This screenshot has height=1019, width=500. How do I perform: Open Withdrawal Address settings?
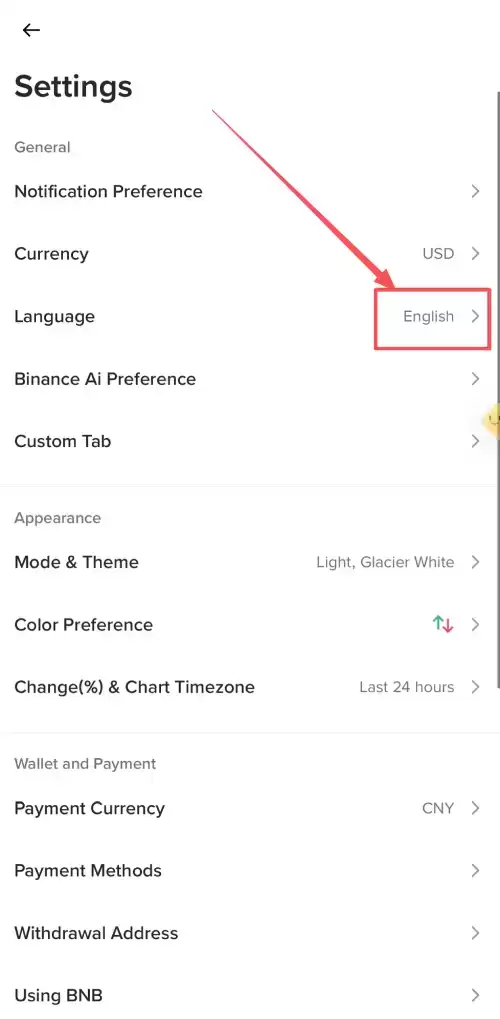click(x=248, y=933)
